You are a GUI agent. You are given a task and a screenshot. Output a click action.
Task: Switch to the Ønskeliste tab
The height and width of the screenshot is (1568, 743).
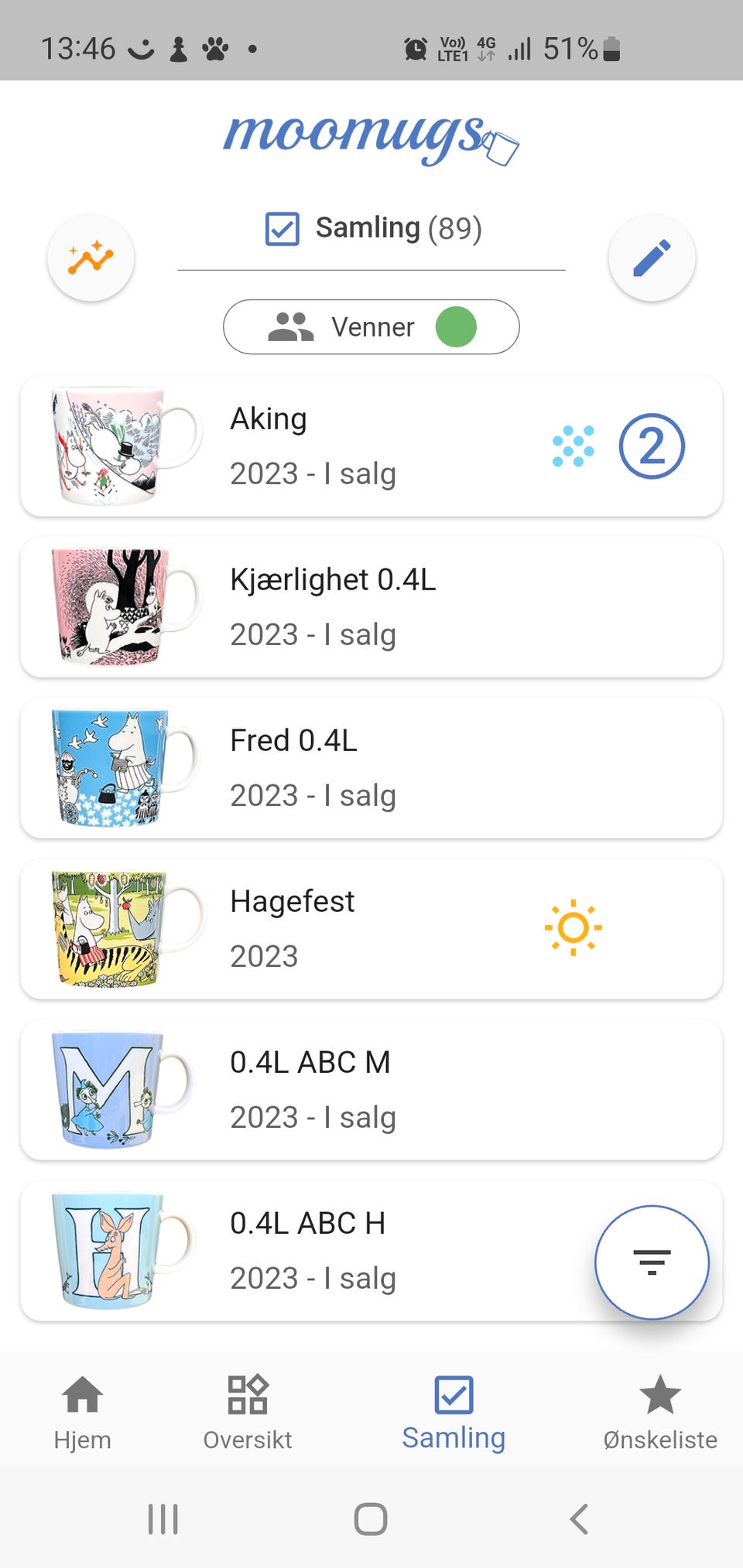tap(660, 1413)
